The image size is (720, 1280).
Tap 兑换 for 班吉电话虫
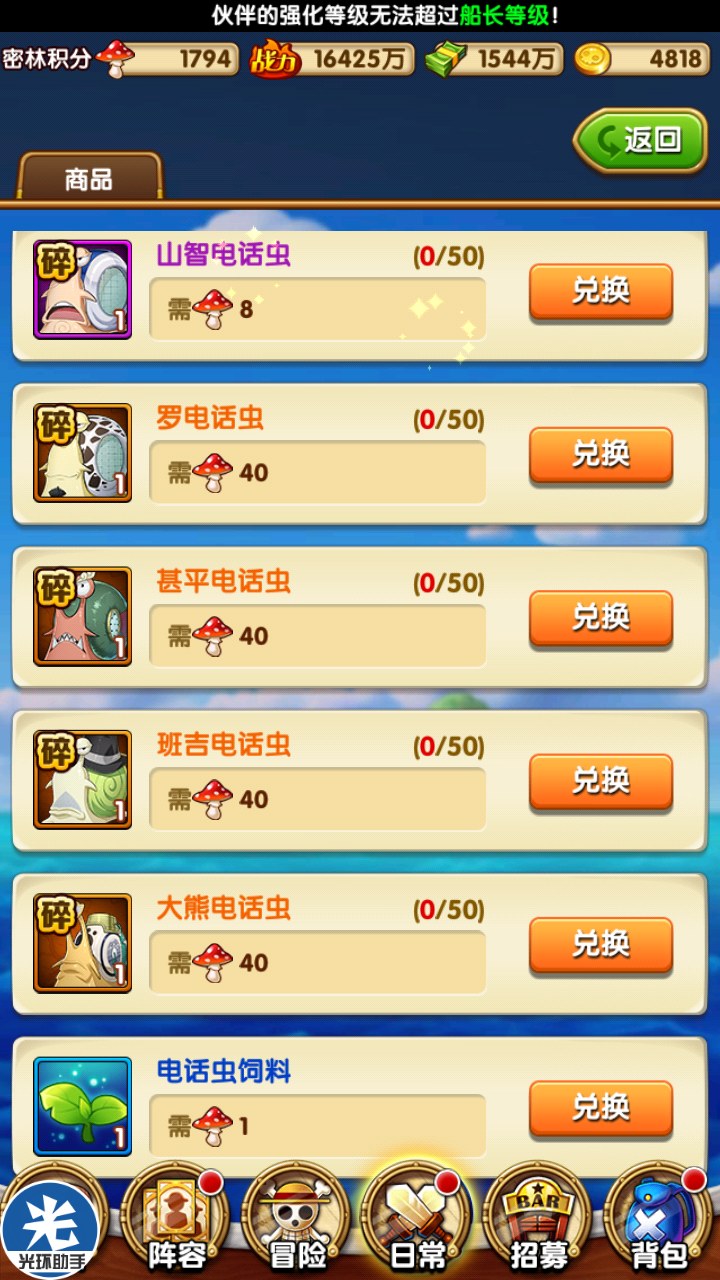pos(600,781)
